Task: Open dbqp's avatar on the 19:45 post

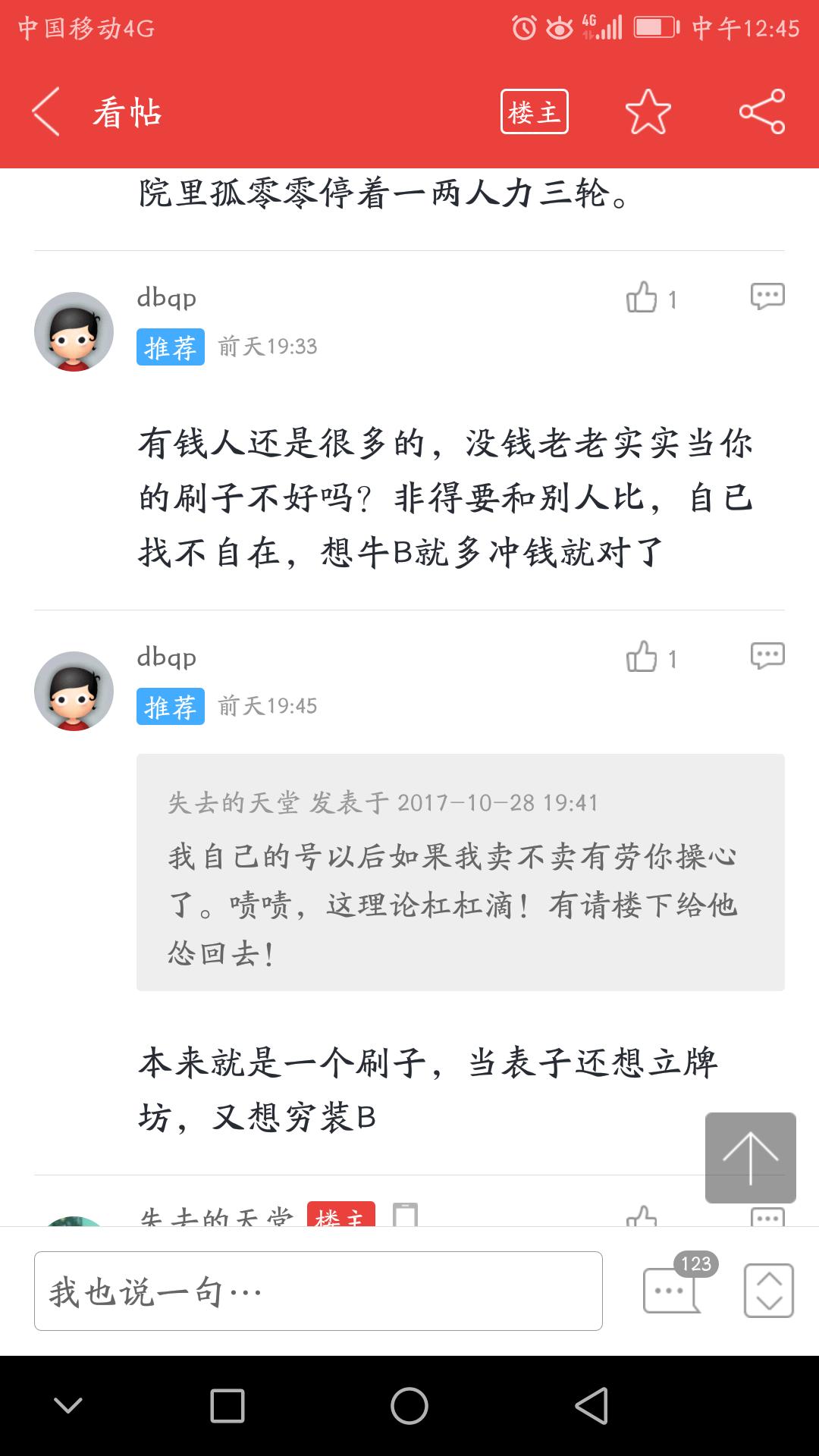Action: click(x=74, y=692)
